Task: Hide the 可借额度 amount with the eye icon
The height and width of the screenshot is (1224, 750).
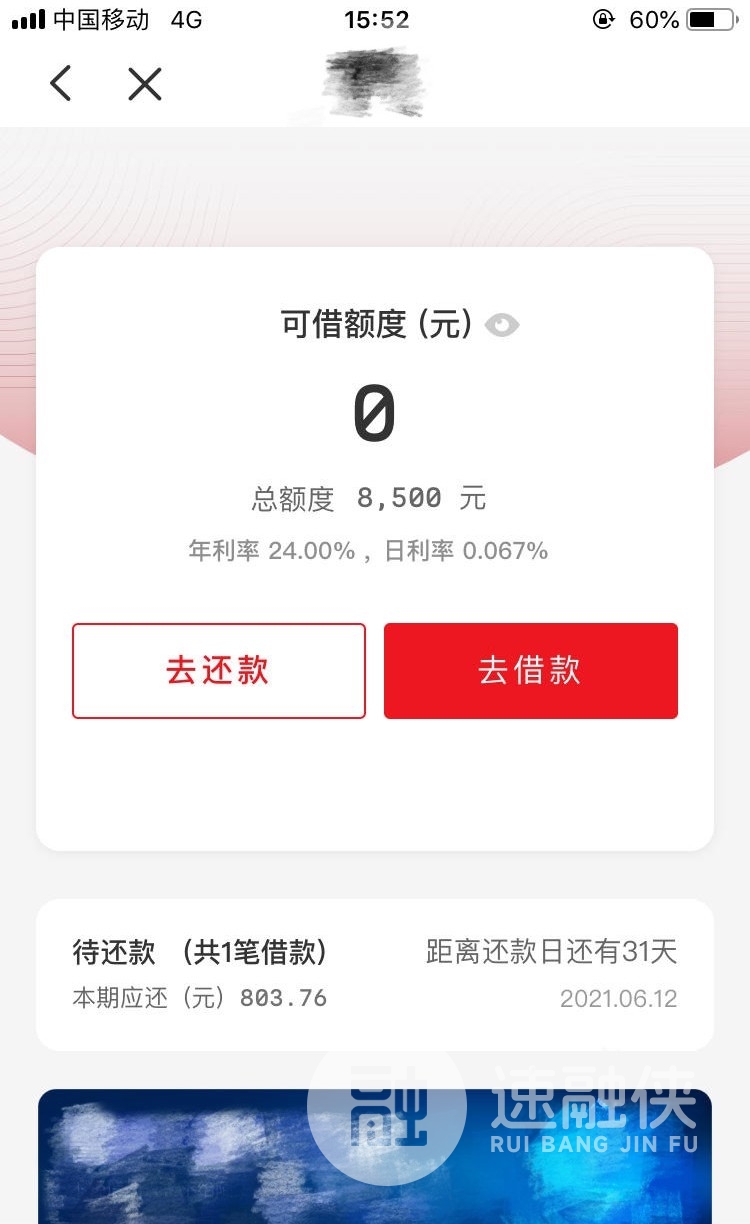Action: click(x=502, y=325)
